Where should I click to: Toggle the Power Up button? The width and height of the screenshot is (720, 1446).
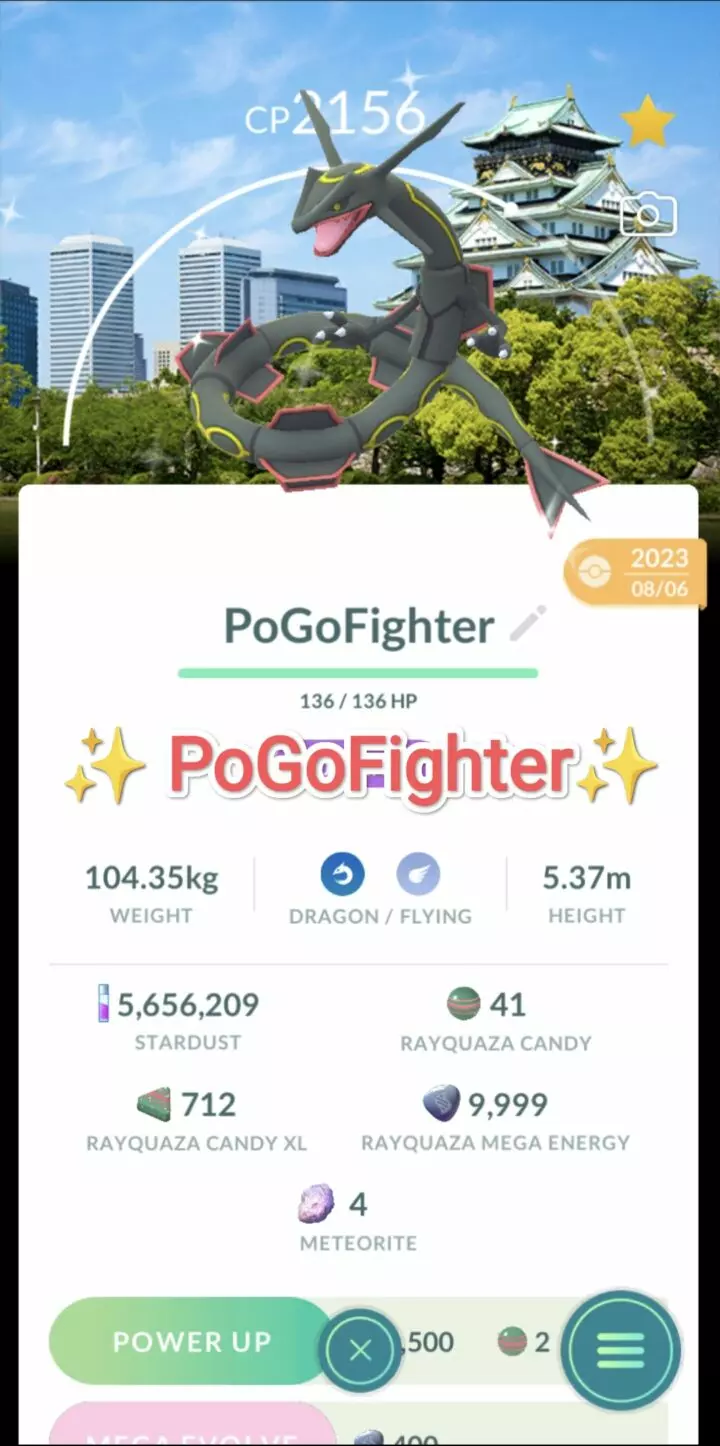[192, 1342]
